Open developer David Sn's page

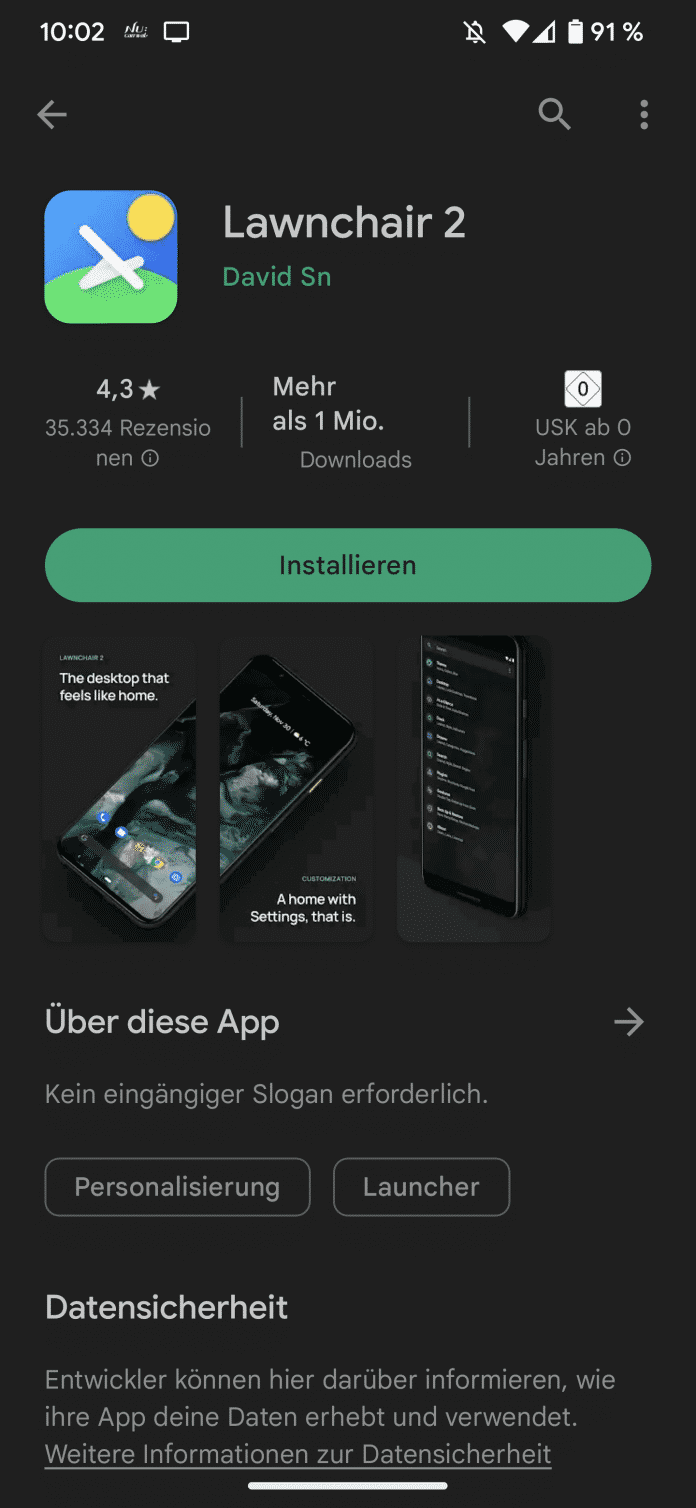276,276
